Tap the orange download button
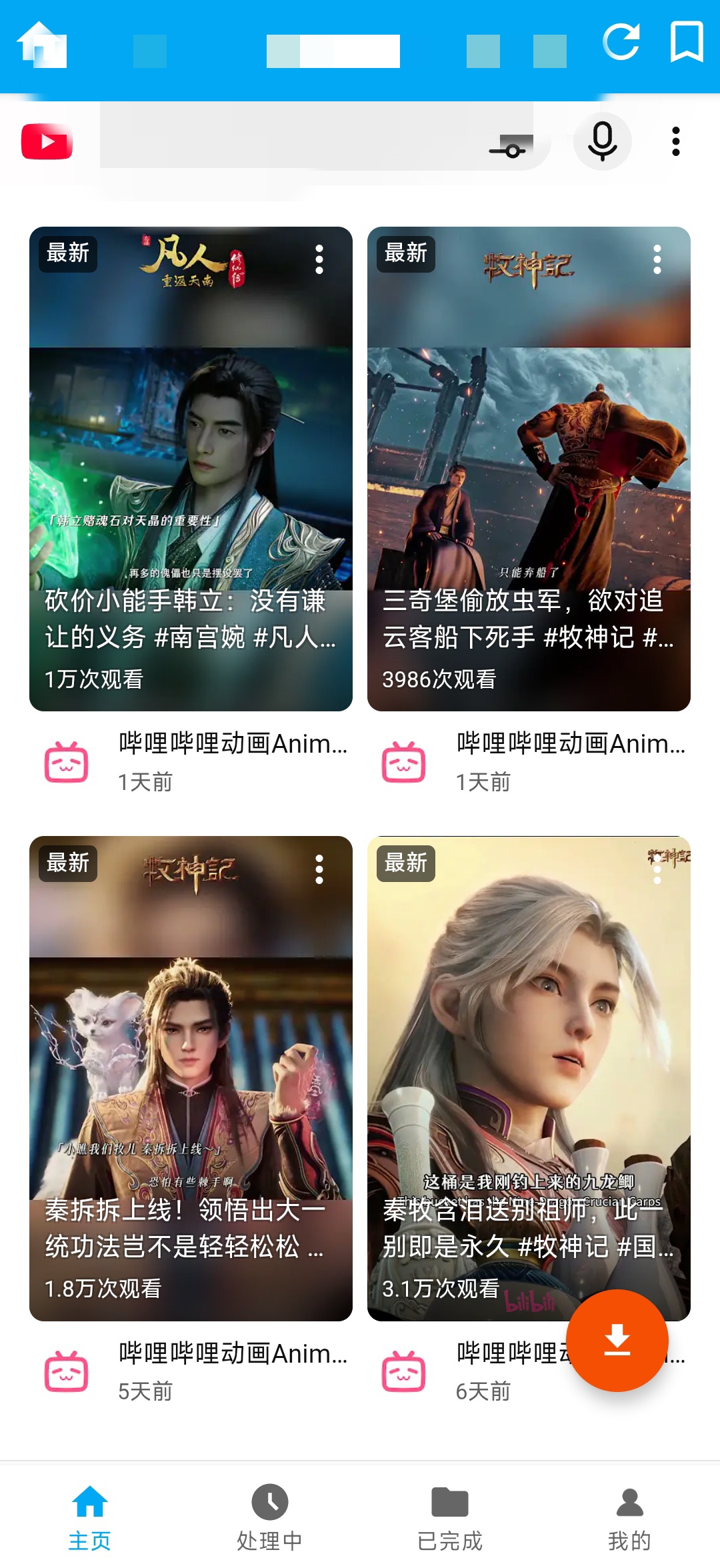 (x=617, y=1341)
